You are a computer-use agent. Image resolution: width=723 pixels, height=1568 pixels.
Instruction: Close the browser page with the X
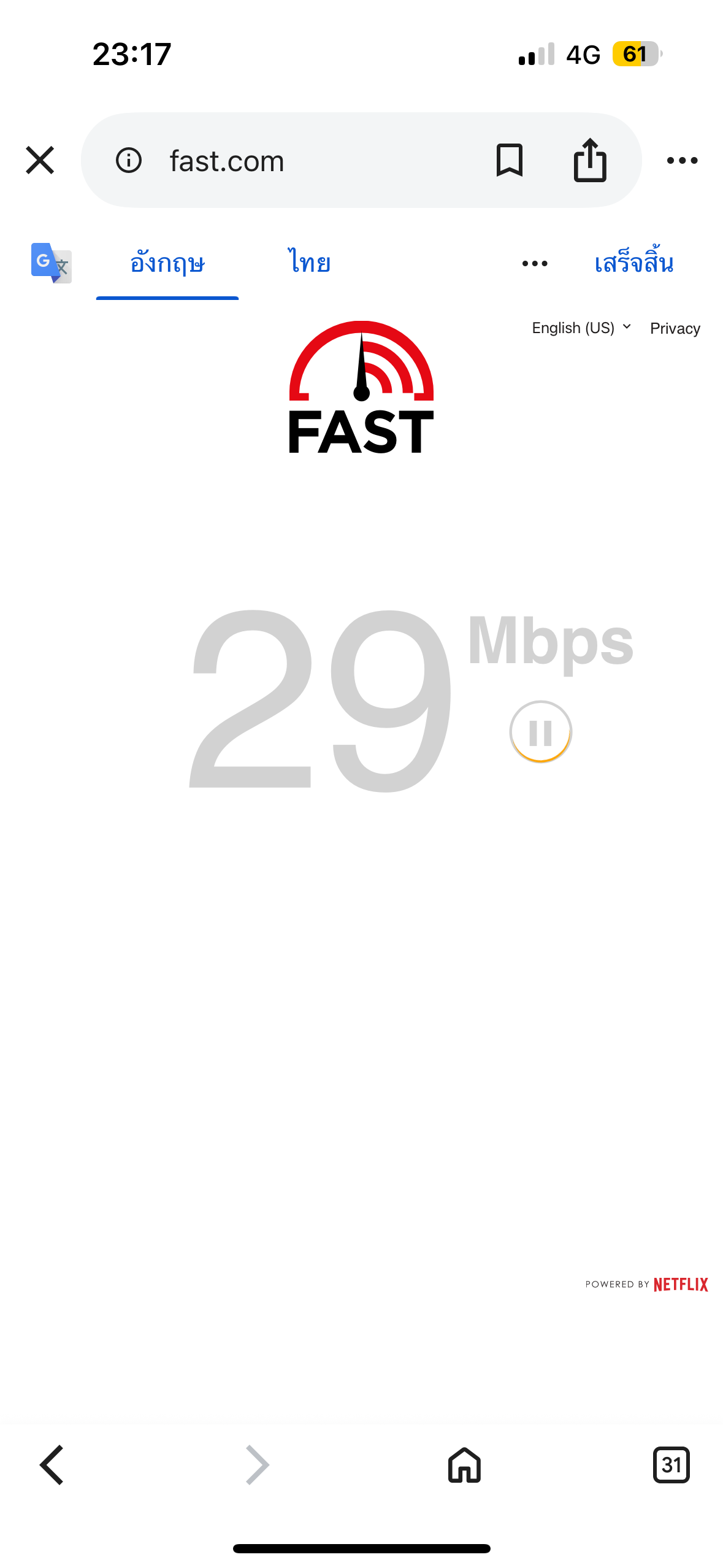coord(40,160)
